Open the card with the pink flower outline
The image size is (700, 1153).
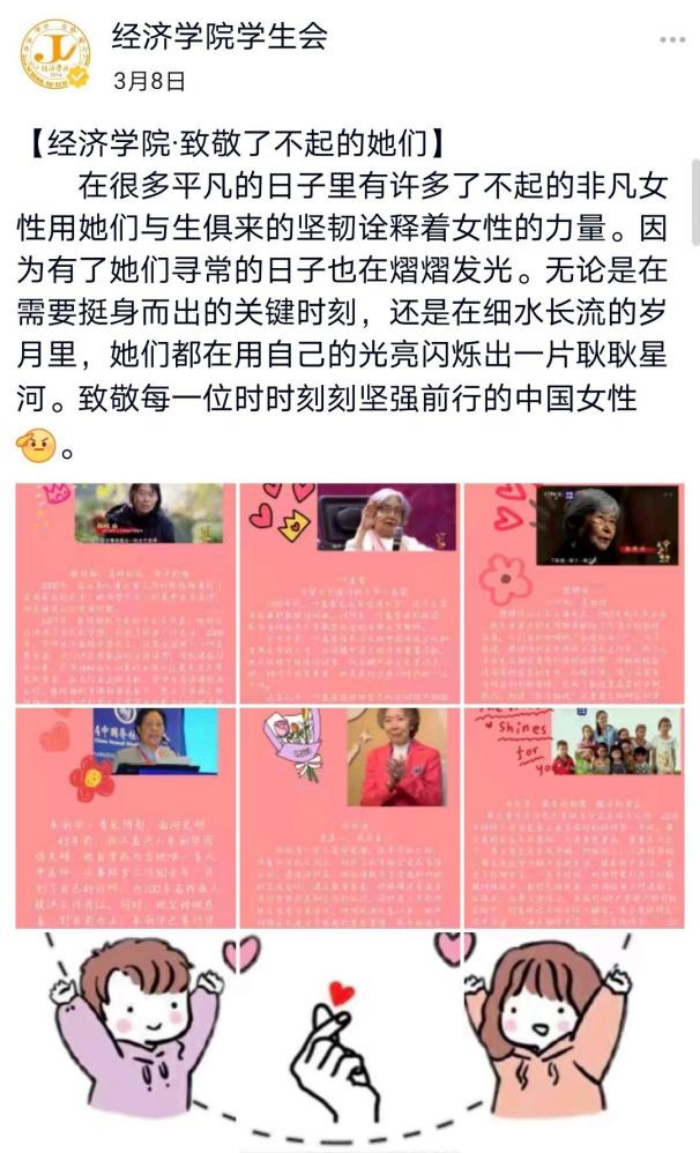tap(574, 593)
